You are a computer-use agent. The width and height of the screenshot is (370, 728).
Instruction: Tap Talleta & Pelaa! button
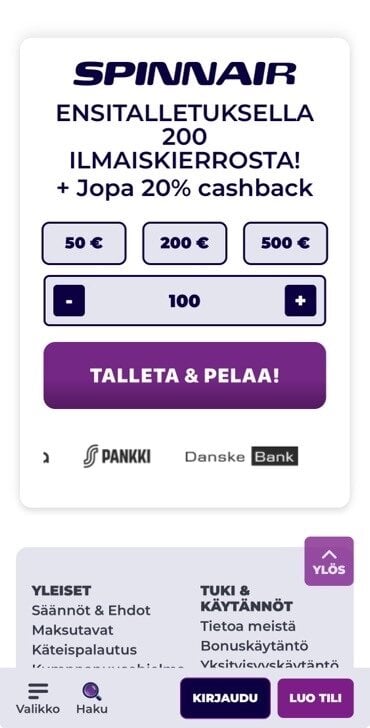click(185, 376)
